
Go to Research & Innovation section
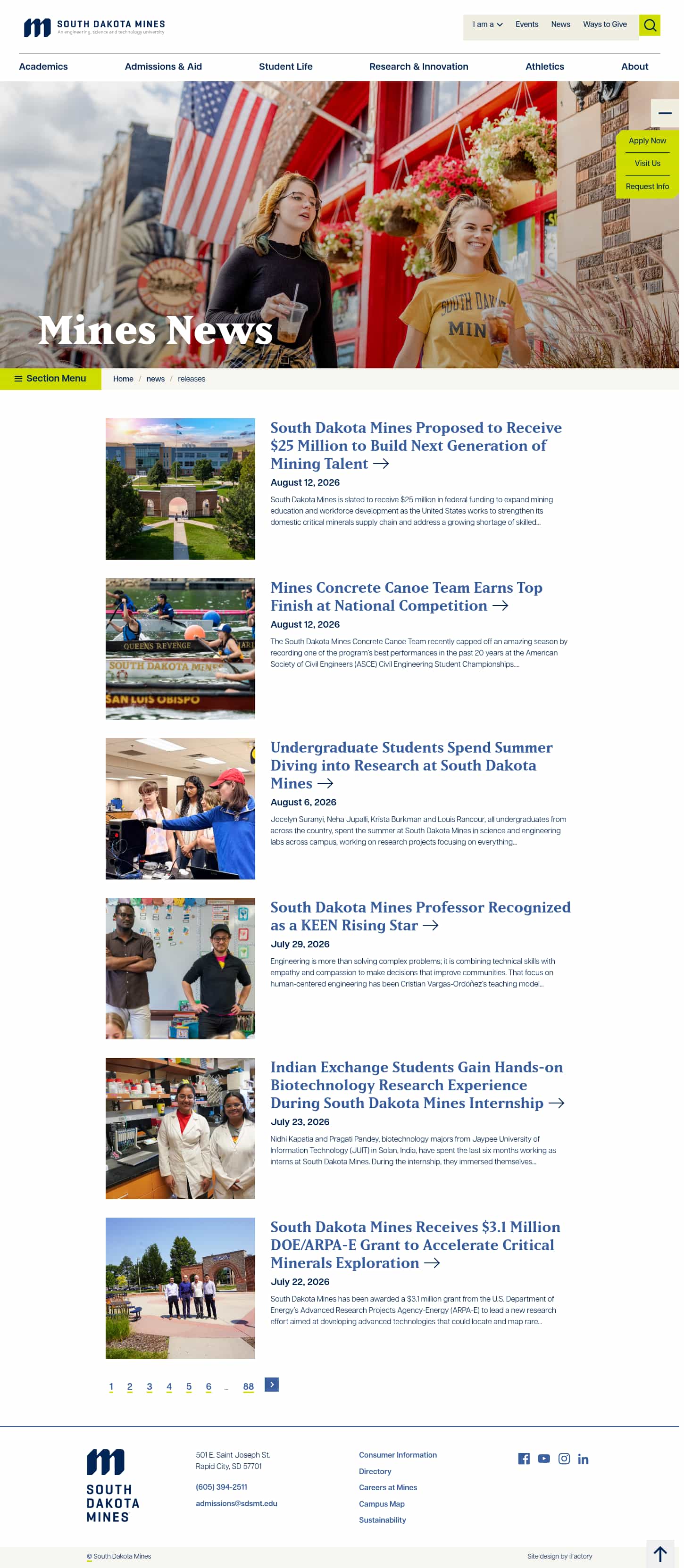click(x=418, y=66)
